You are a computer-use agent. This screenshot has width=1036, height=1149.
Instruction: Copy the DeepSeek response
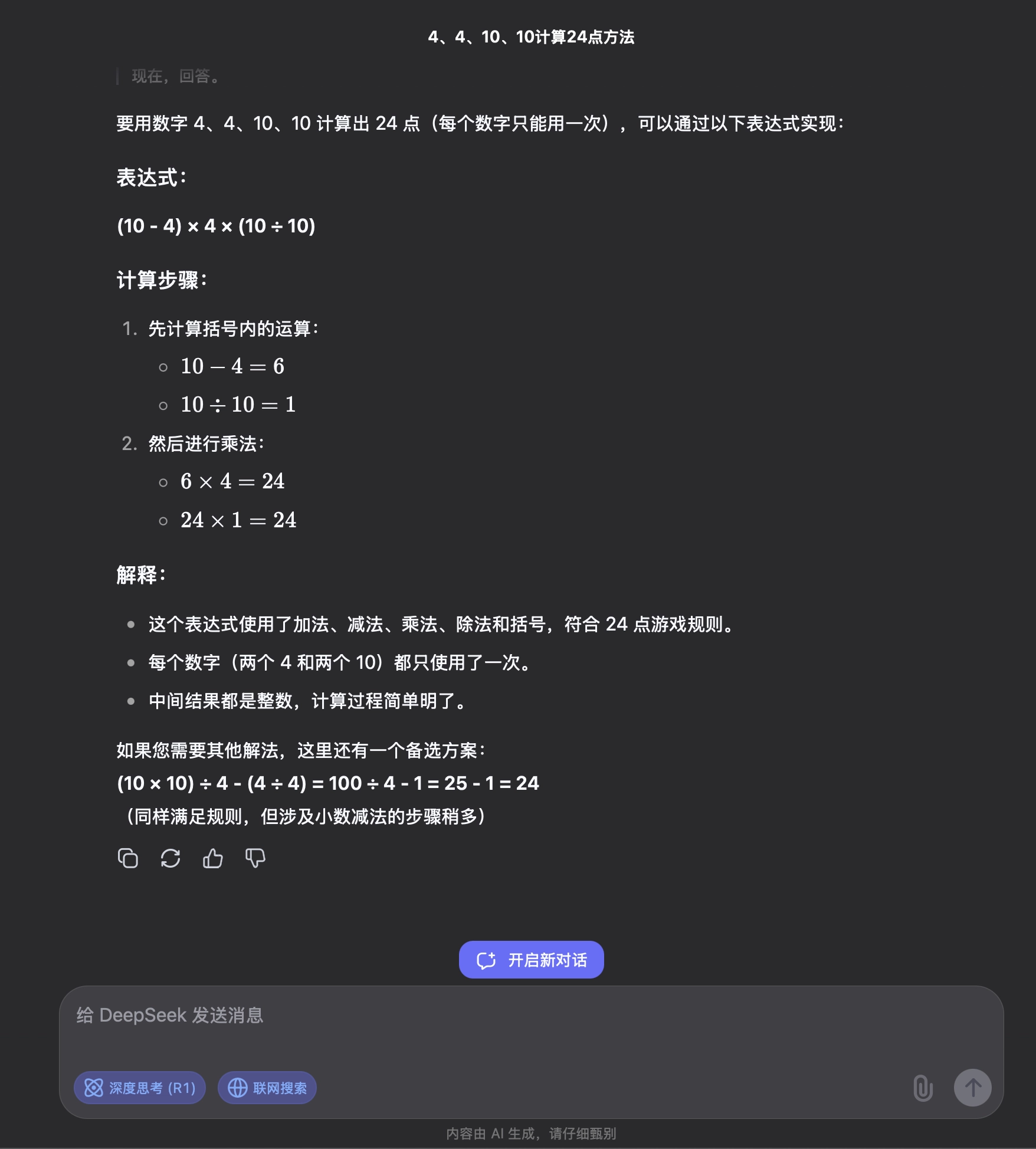click(128, 858)
